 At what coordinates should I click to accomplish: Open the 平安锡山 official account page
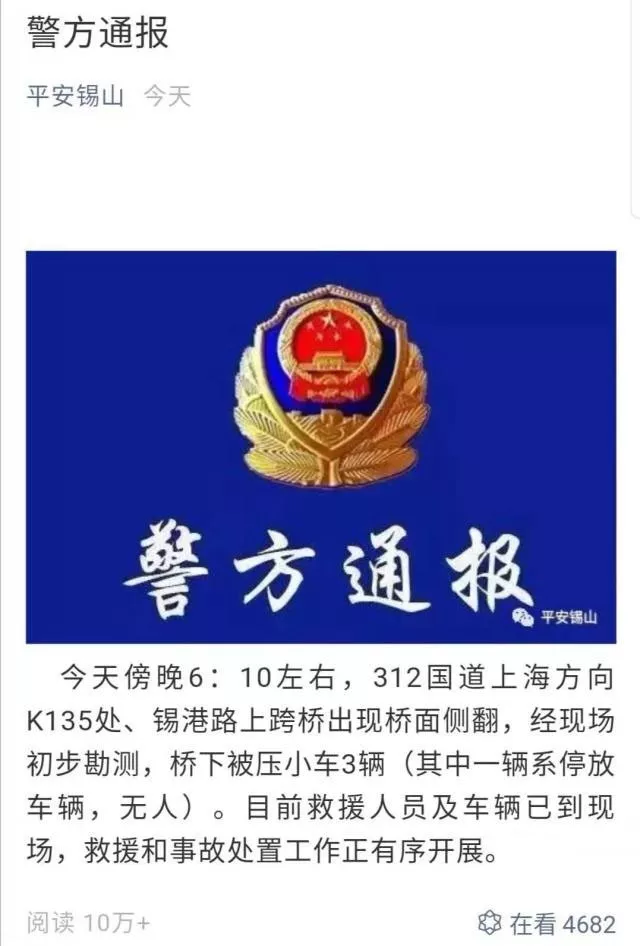coord(75,97)
